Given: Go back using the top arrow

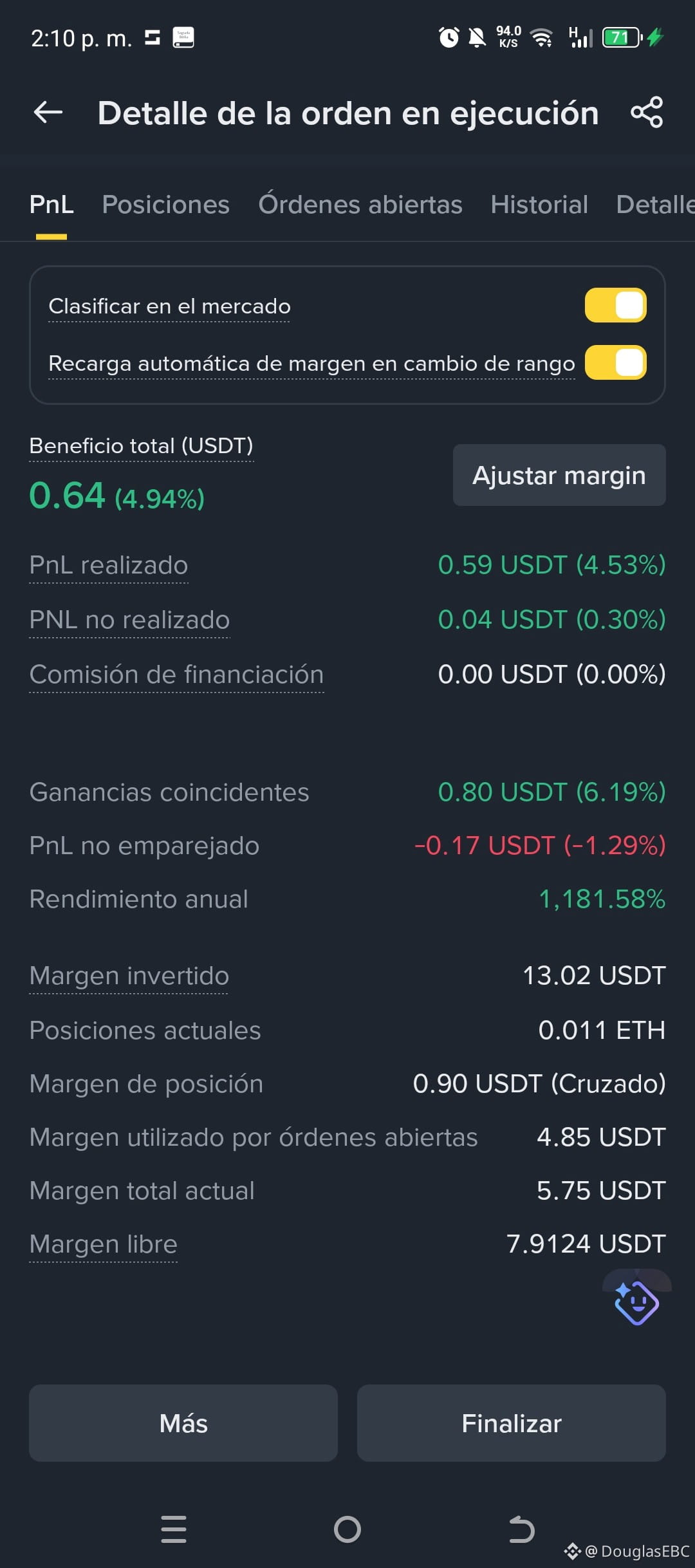Looking at the screenshot, I should pos(48,112).
